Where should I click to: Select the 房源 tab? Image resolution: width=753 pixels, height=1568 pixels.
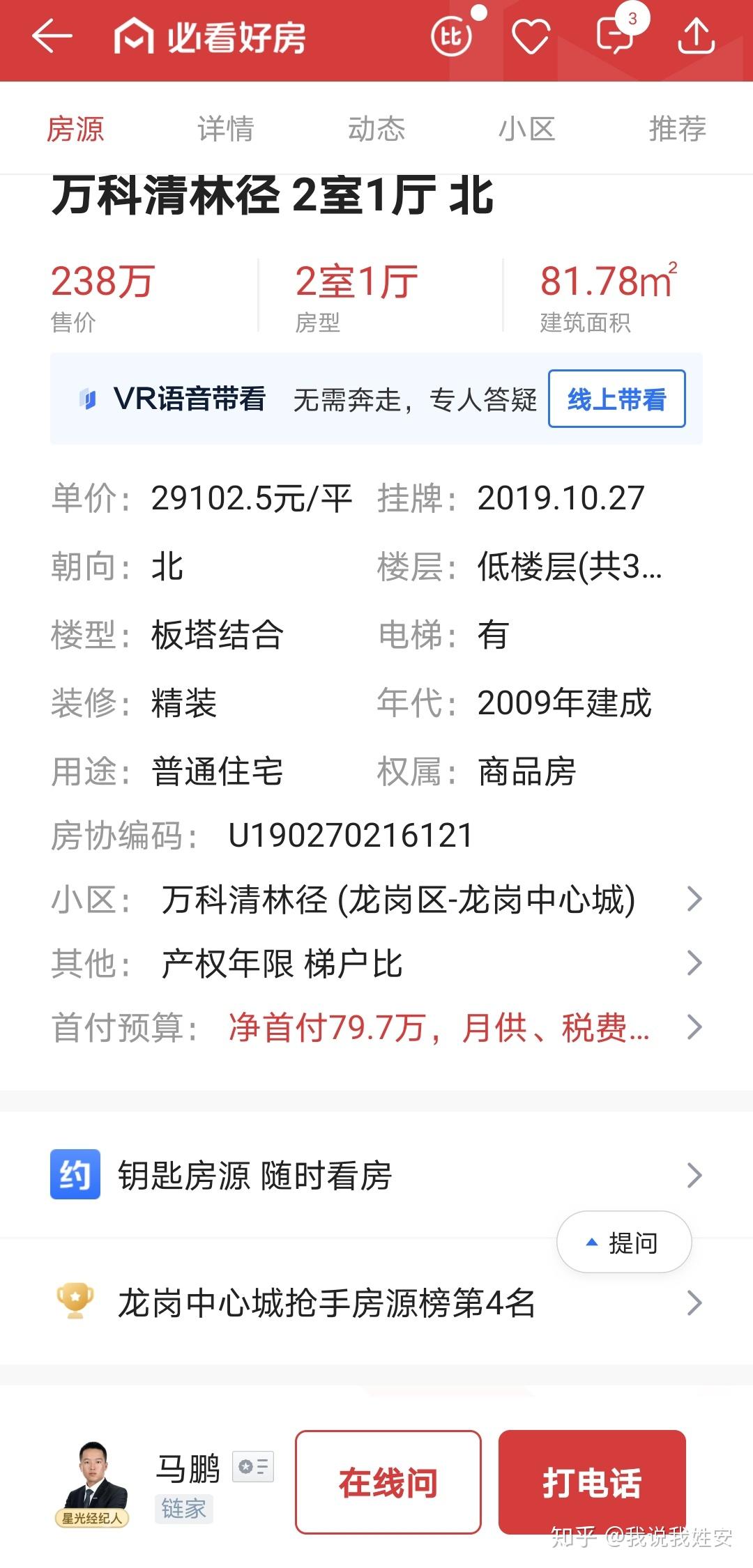pyautogui.click(x=75, y=129)
